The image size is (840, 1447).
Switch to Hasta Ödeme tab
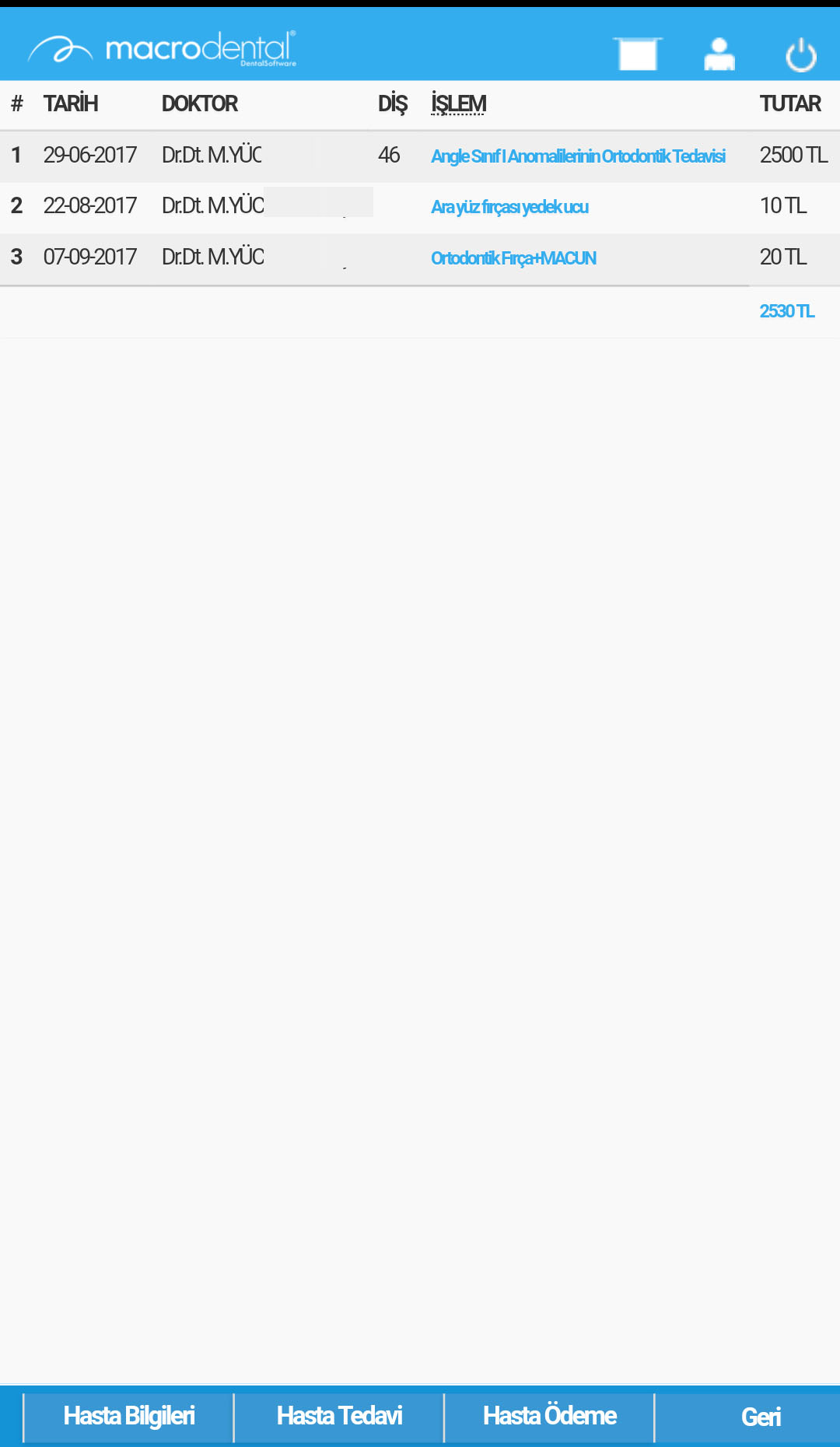tap(549, 1416)
